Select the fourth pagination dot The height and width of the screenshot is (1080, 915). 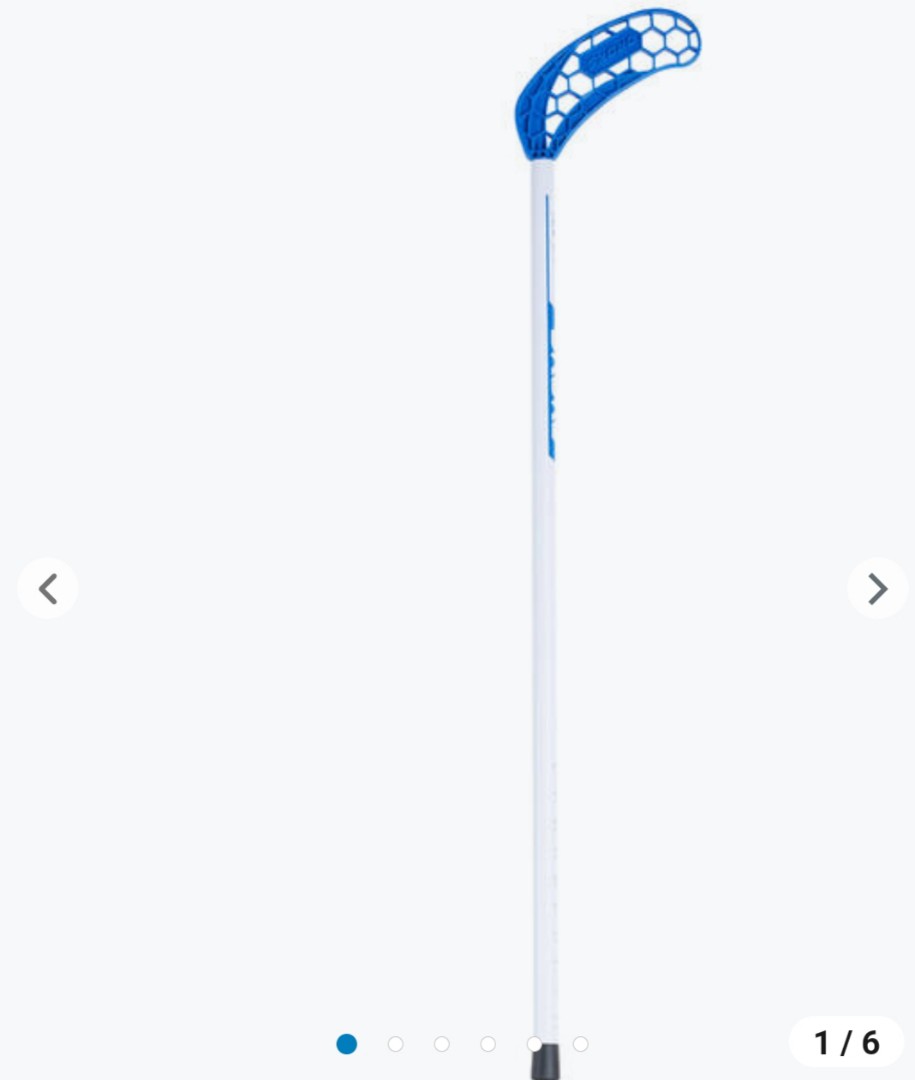coord(488,1044)
